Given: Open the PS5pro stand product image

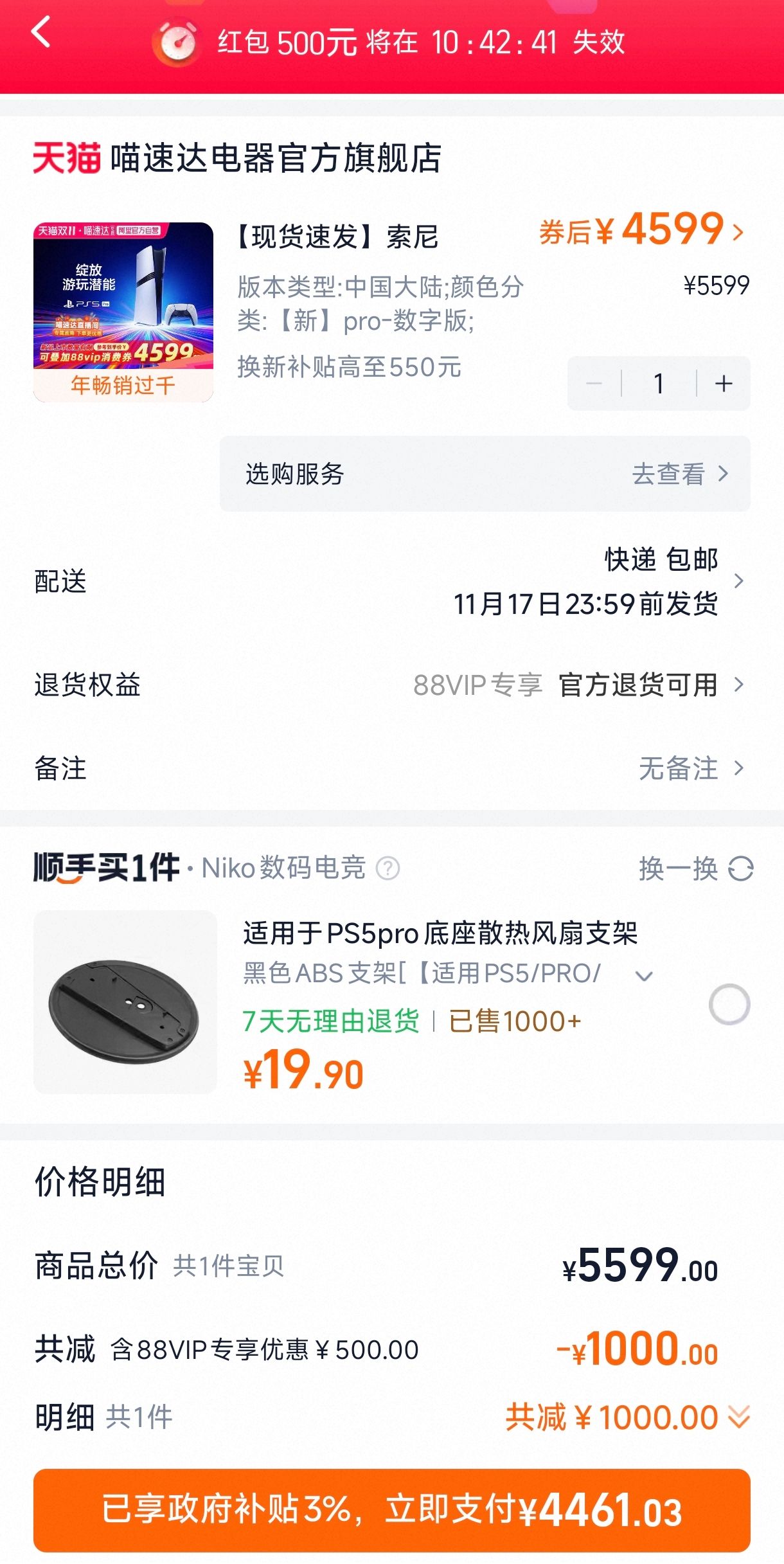Looking at the screenshot, I should (x=125, y=1002).
